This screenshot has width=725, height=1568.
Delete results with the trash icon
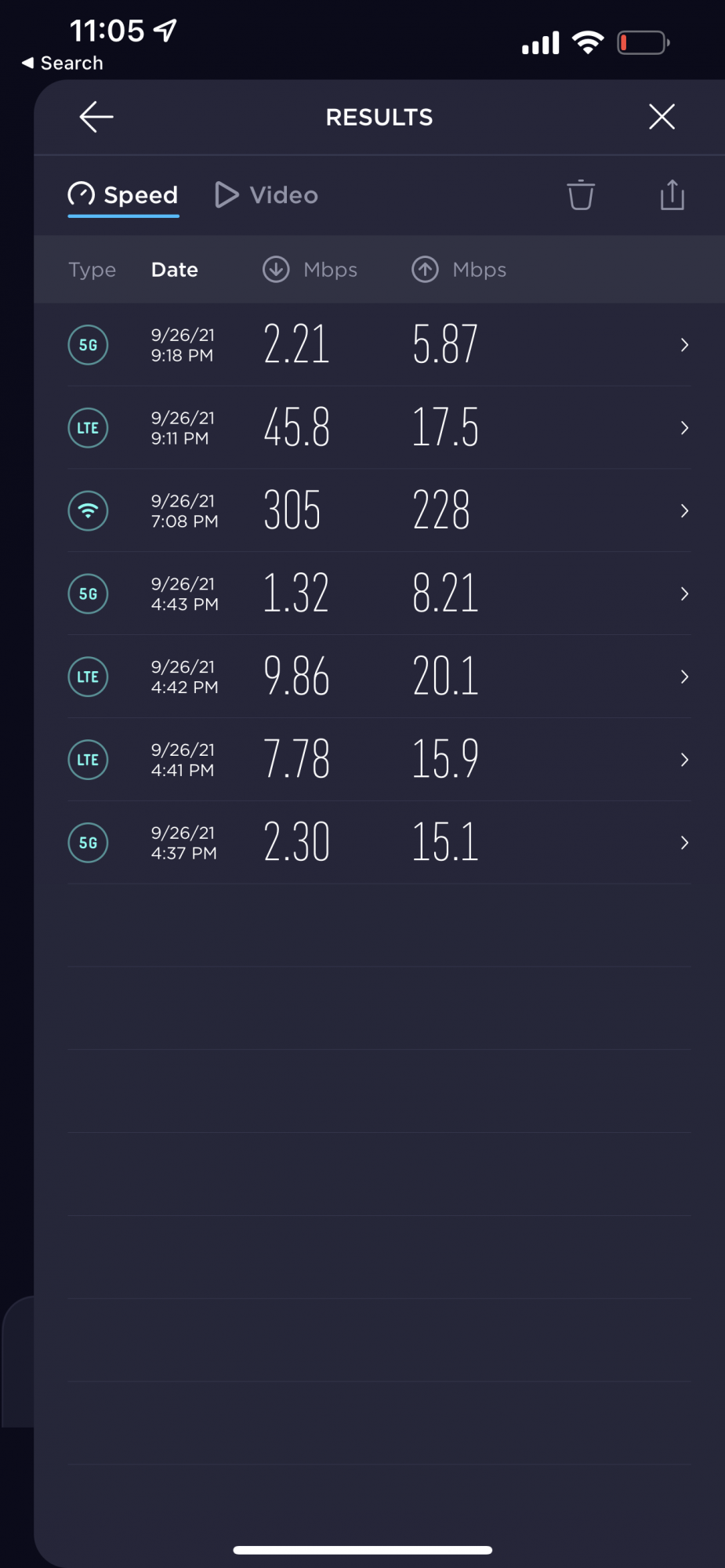pyautogui.click(x=581, y=195)
